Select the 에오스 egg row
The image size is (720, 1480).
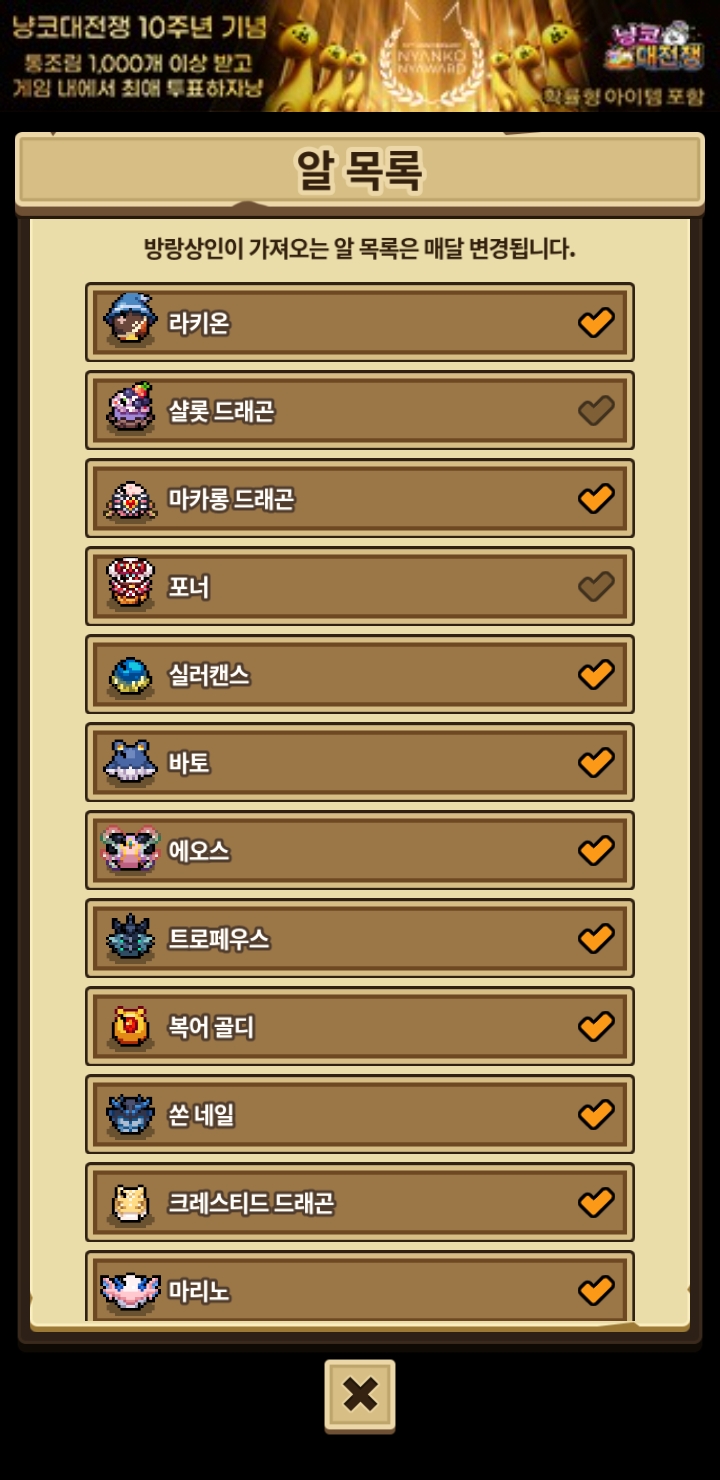pyautogui.click(x=360, y=851)
